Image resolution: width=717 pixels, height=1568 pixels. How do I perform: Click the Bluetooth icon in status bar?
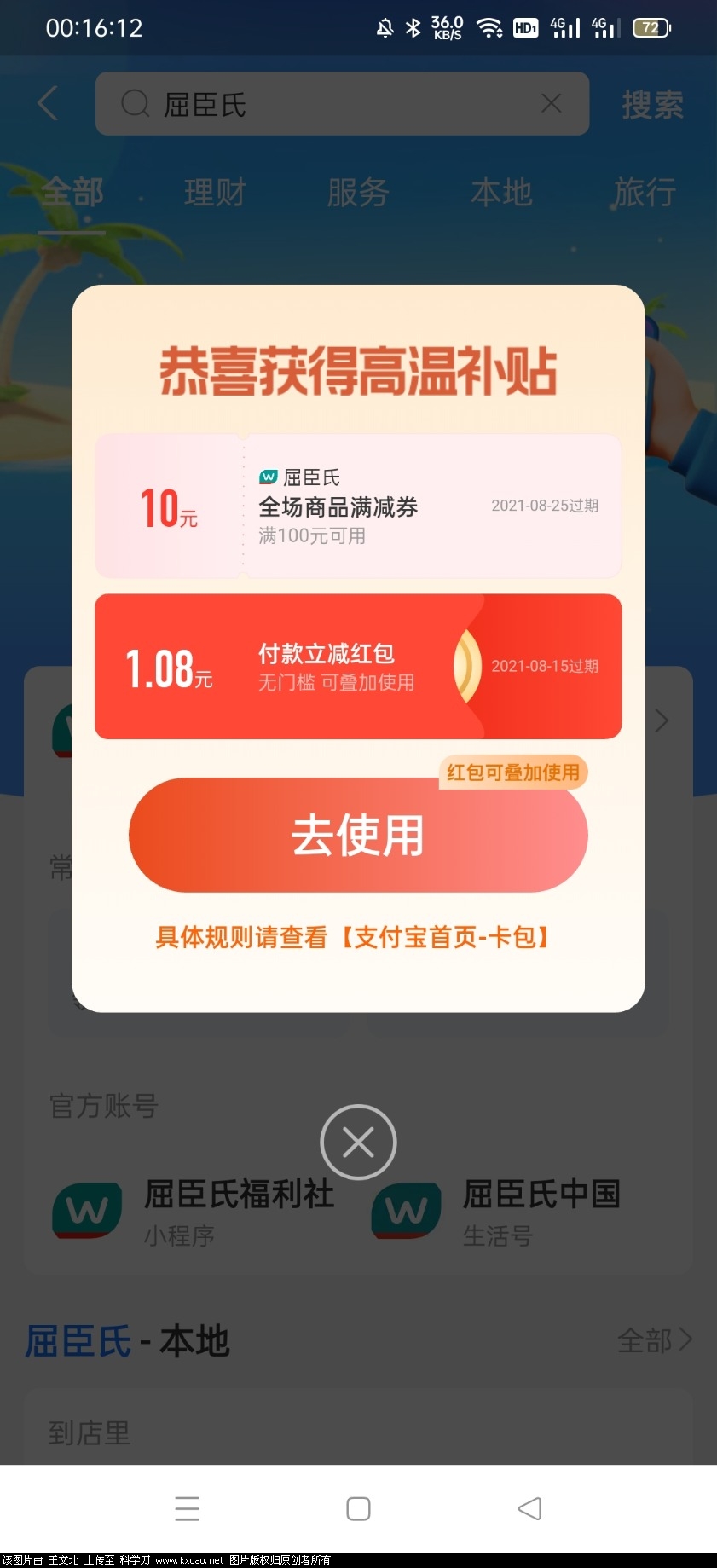[413, 27]
